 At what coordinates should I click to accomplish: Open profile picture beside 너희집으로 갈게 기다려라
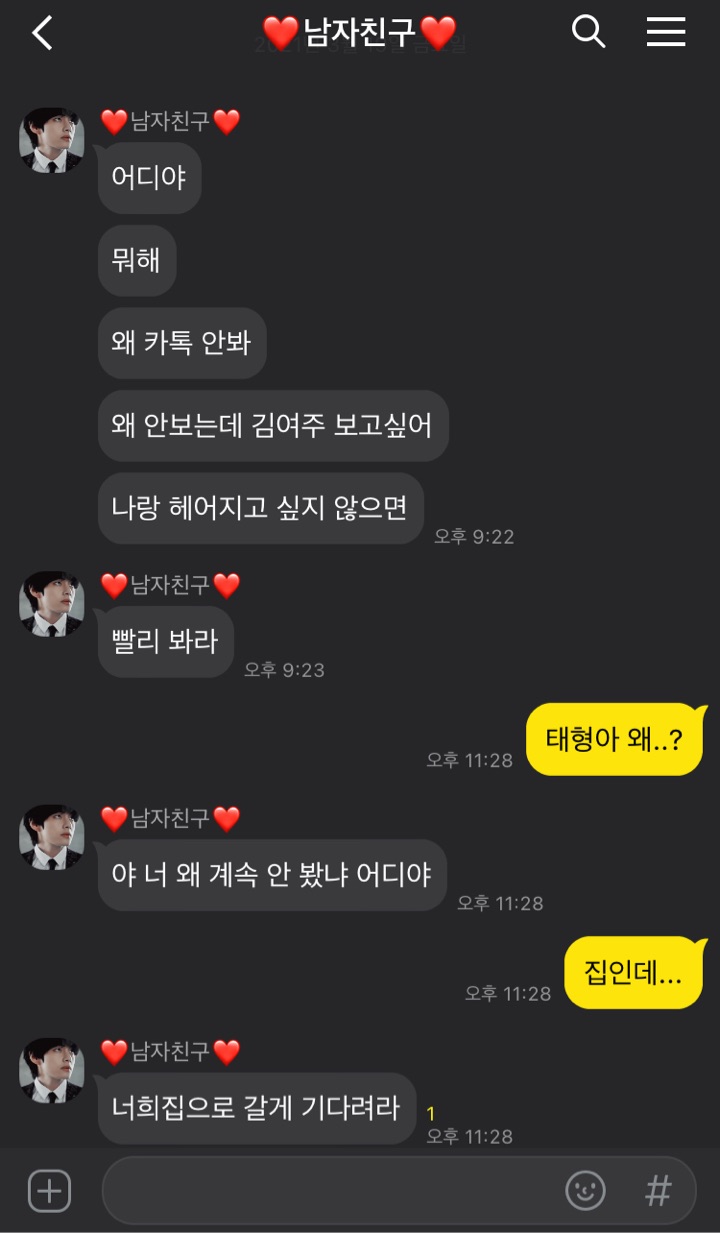coord(52,1070)
